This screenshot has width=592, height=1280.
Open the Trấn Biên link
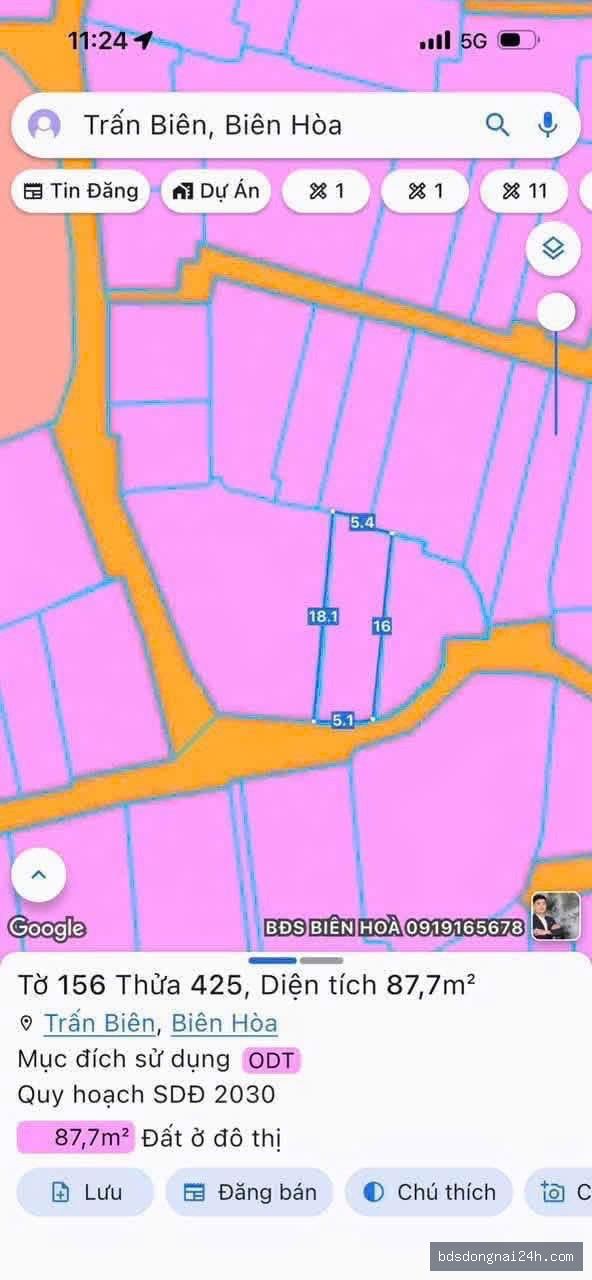(x=99, y=1023)
